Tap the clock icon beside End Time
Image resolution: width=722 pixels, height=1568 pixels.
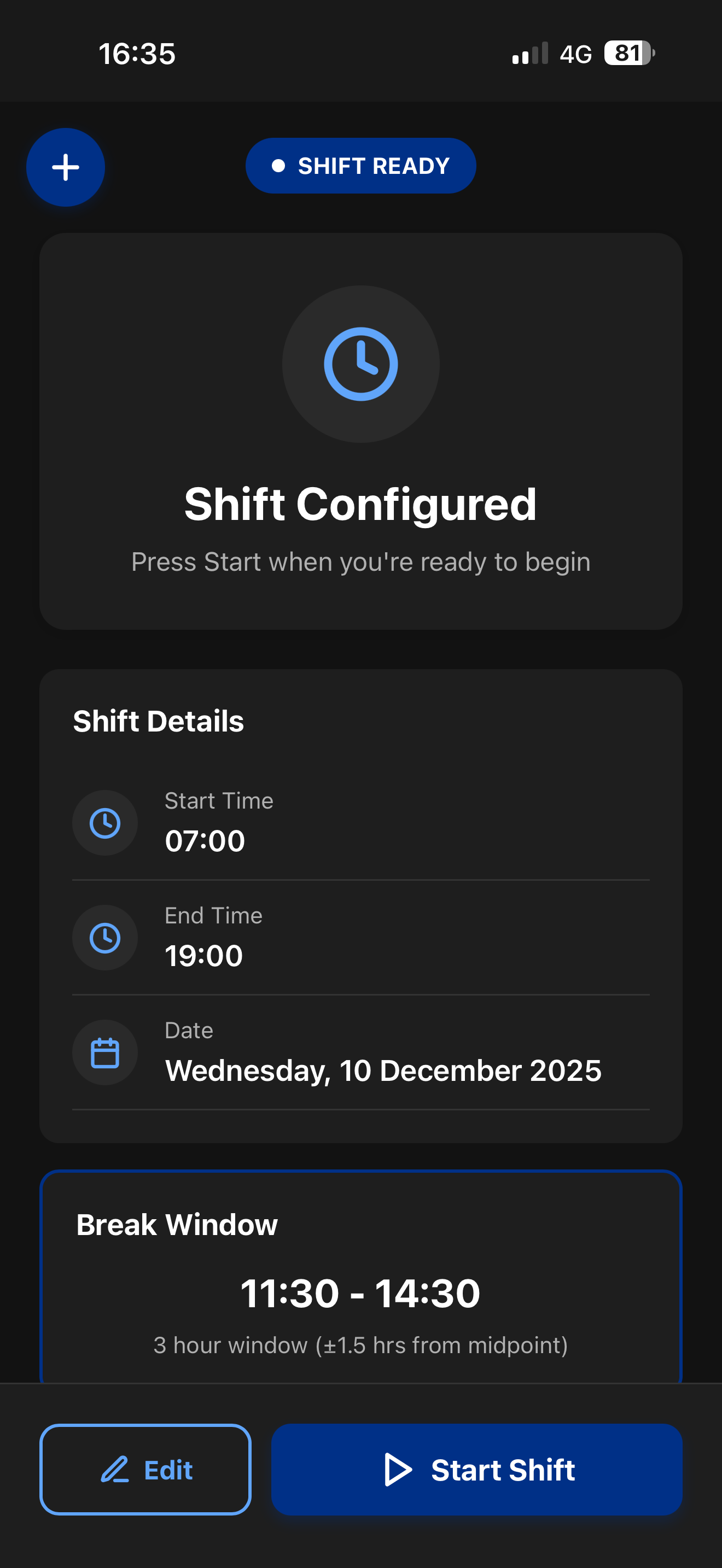104,938
